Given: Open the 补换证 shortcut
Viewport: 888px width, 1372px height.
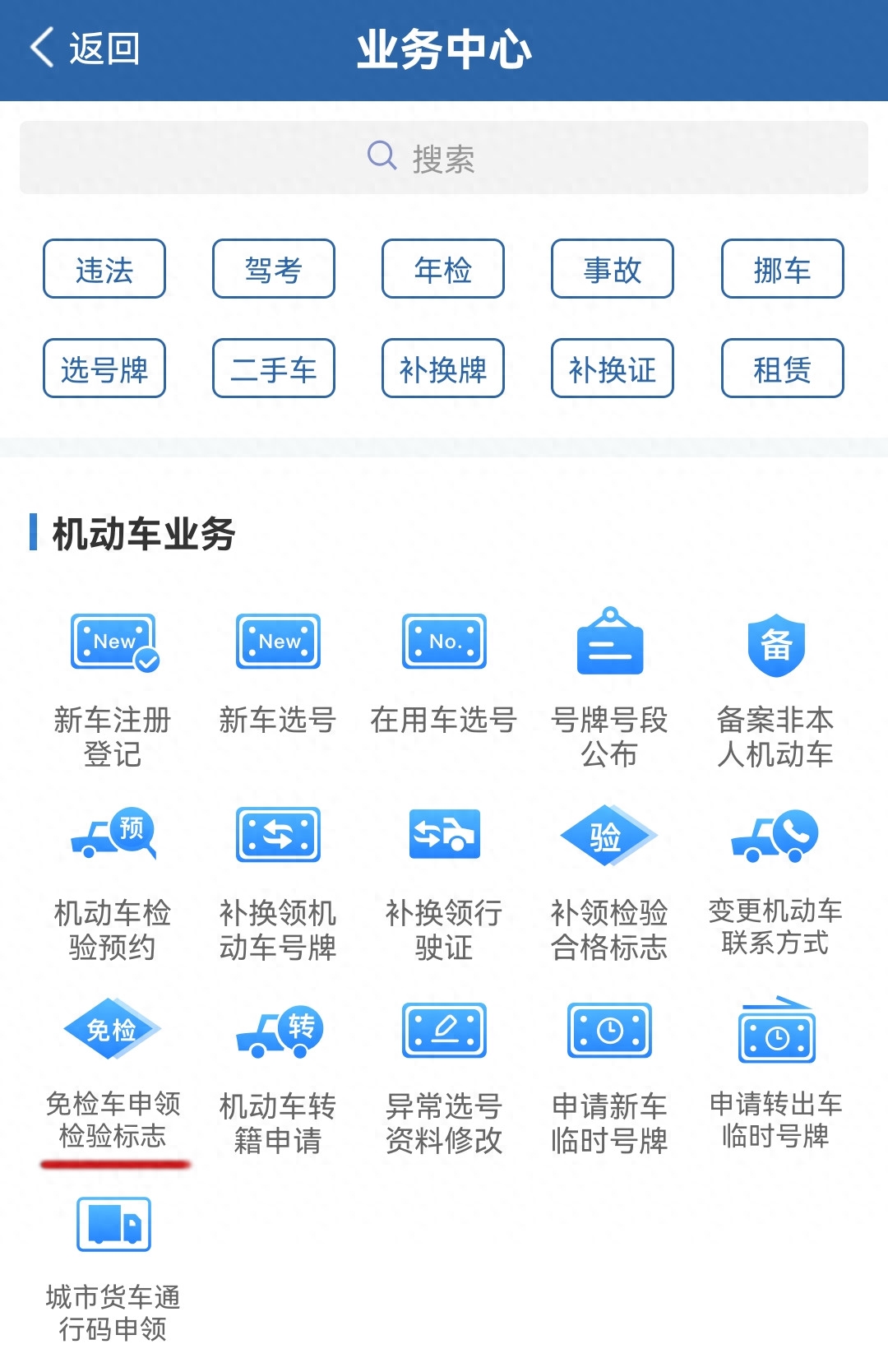Looking at the screenshot, I should pos(613,368).
